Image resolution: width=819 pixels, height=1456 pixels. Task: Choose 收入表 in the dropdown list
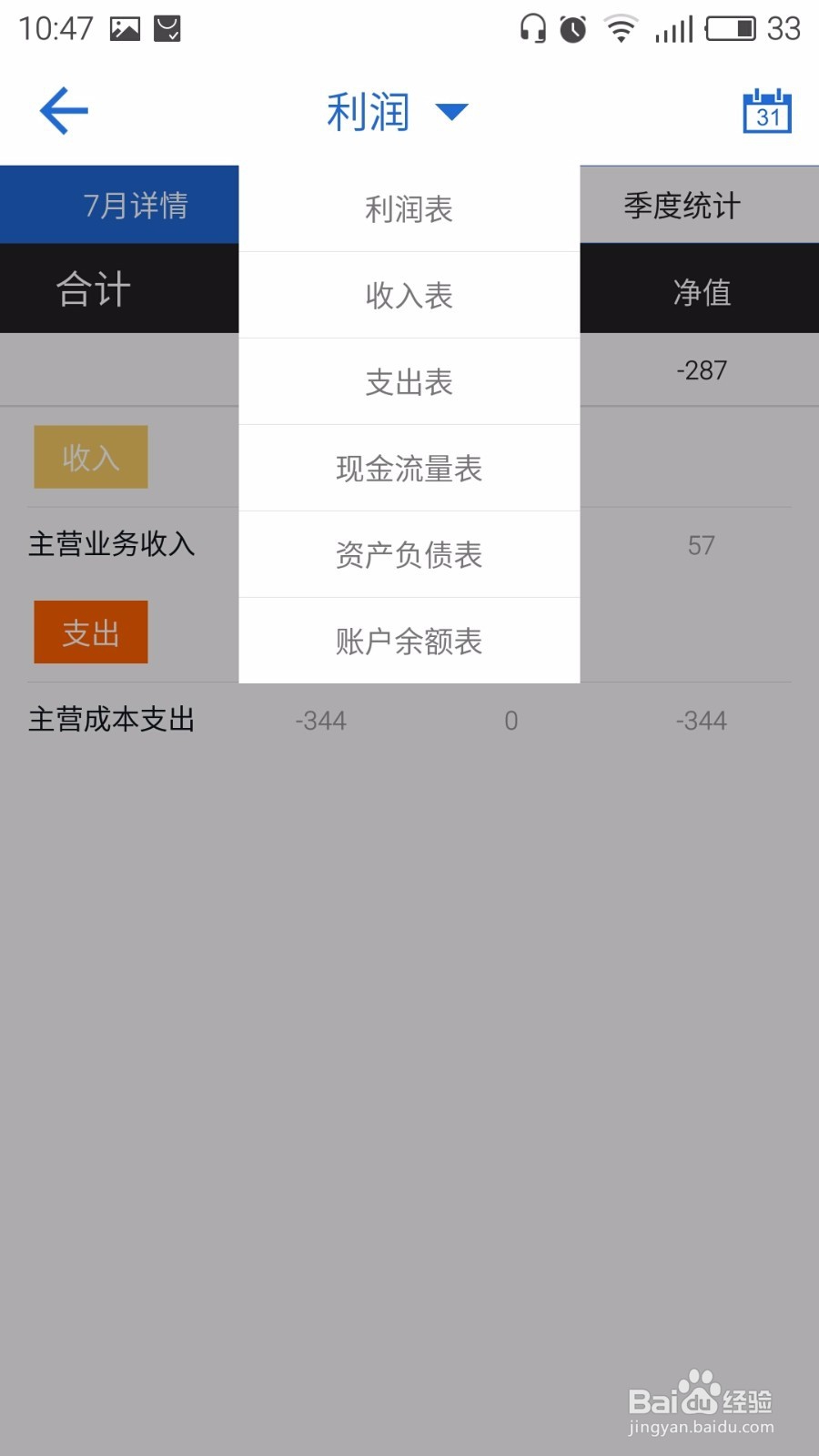408,295
